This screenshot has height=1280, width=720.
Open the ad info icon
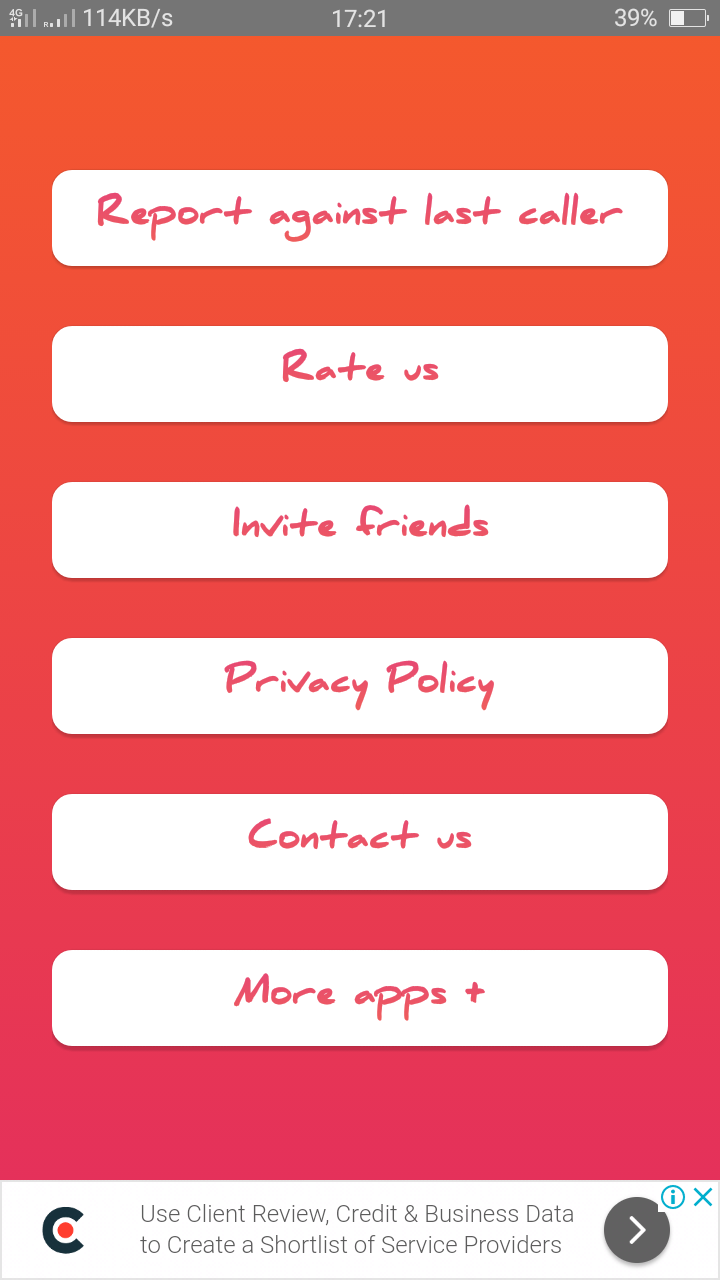pyautogui.click(x=673, y=1197)
